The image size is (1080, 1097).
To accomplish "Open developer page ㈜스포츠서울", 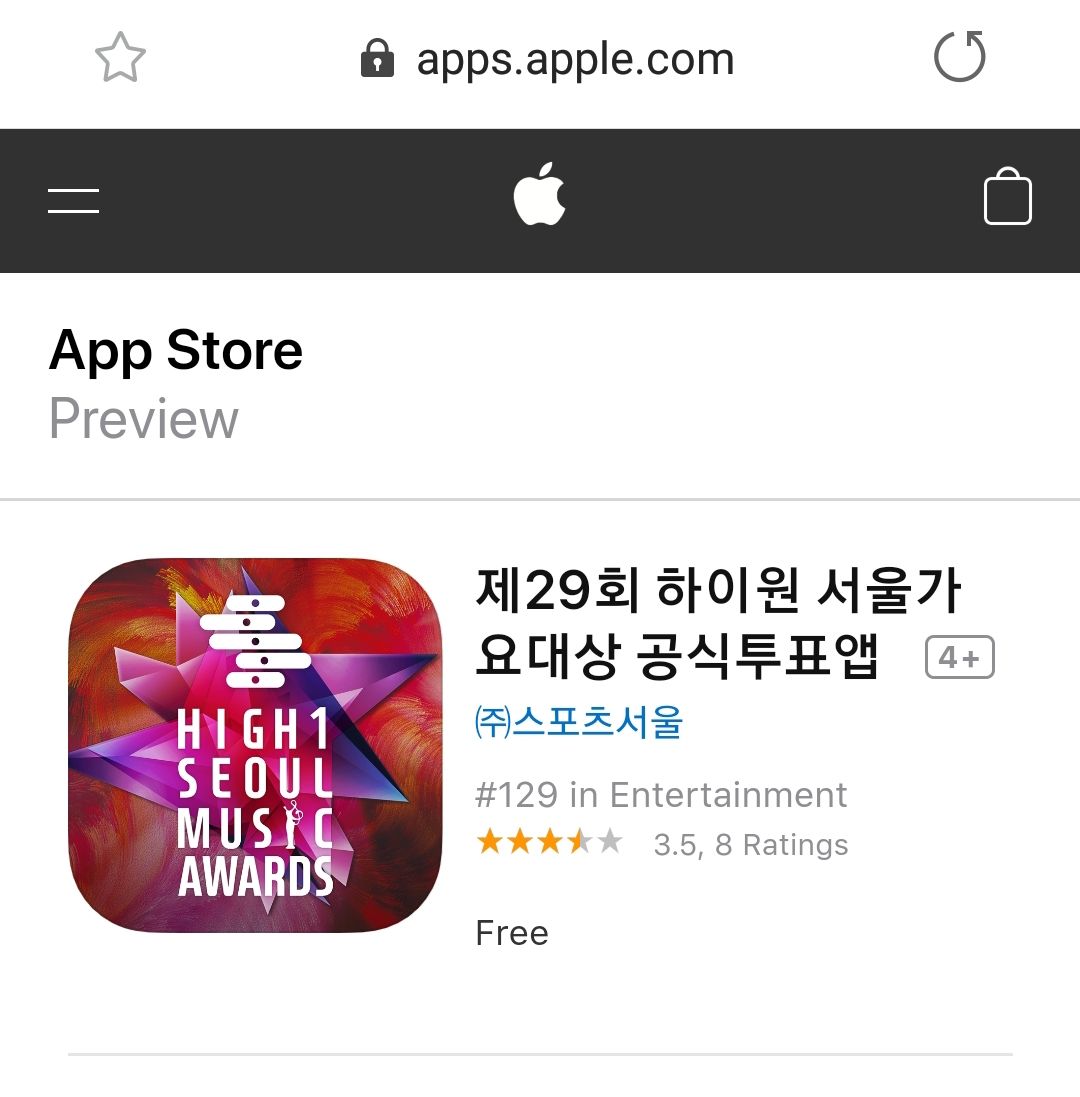I will pyautogui.click(x=578, y=722).
